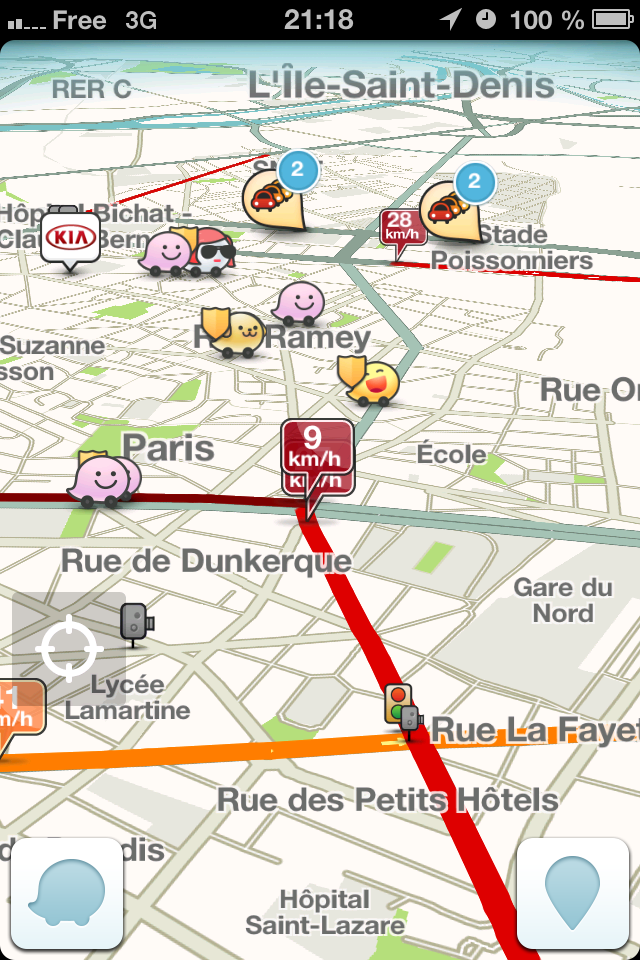Select the laughing orange Wazer near École
Image resolution: width=640 pixels, height=960 pixels.
(375, 382)
